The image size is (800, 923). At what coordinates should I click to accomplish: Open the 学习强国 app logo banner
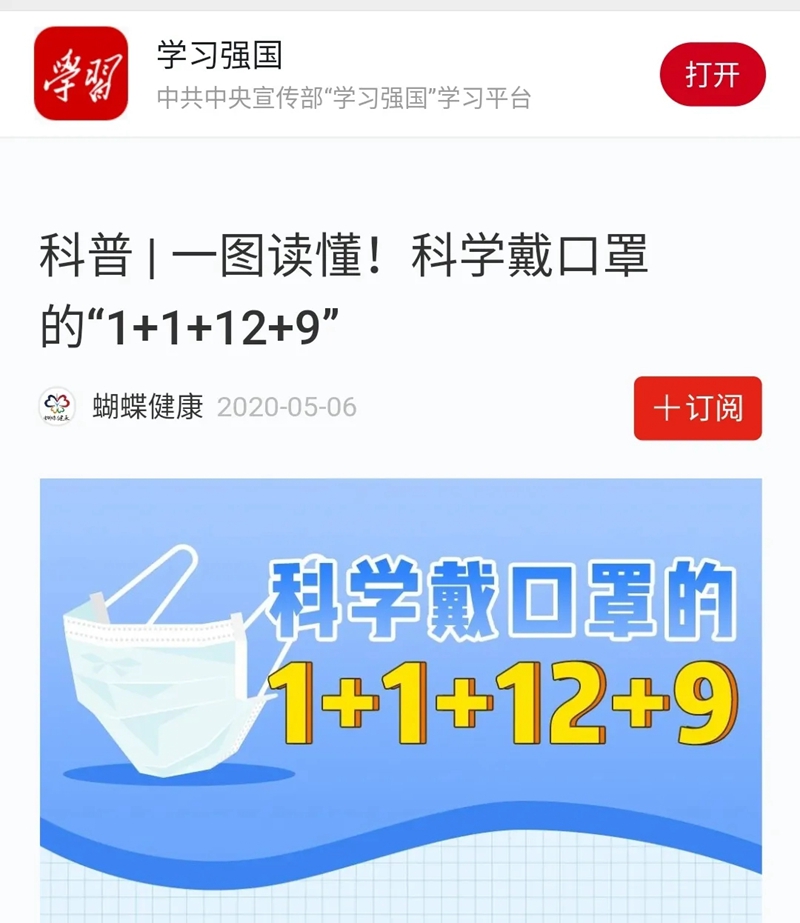81,74
